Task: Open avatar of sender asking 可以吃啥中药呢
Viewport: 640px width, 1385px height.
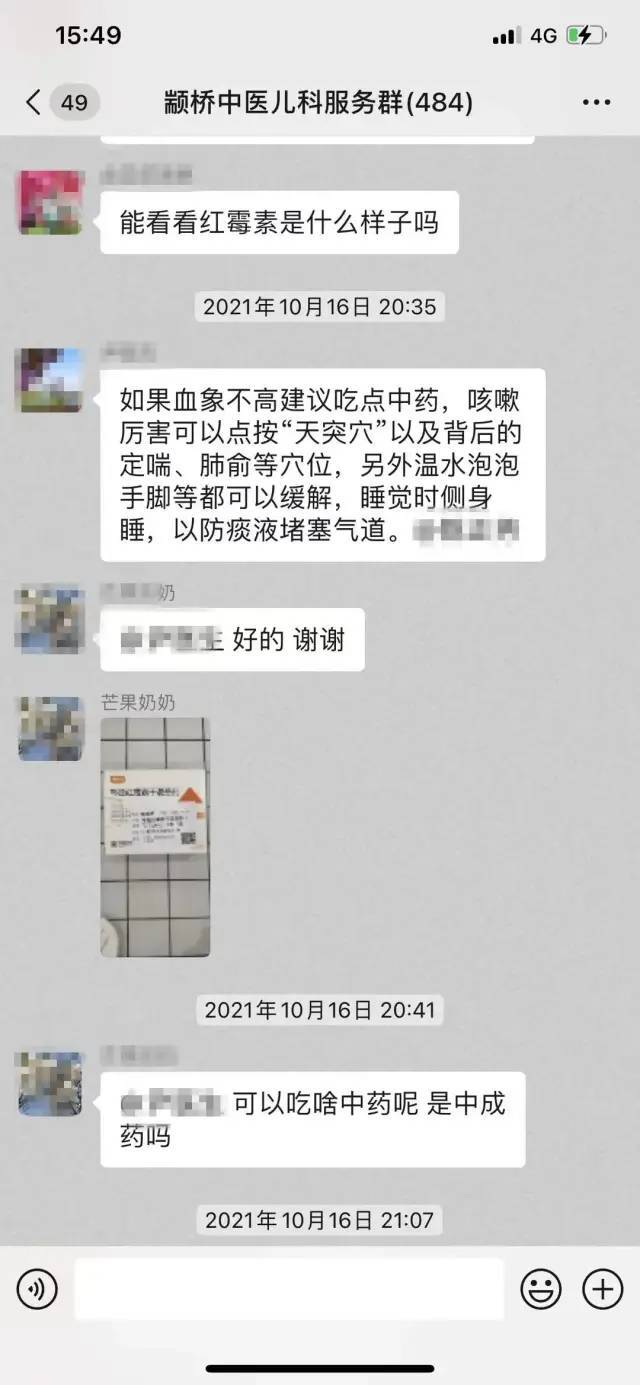Action: pyautogui.click(x=50, y=1084)
